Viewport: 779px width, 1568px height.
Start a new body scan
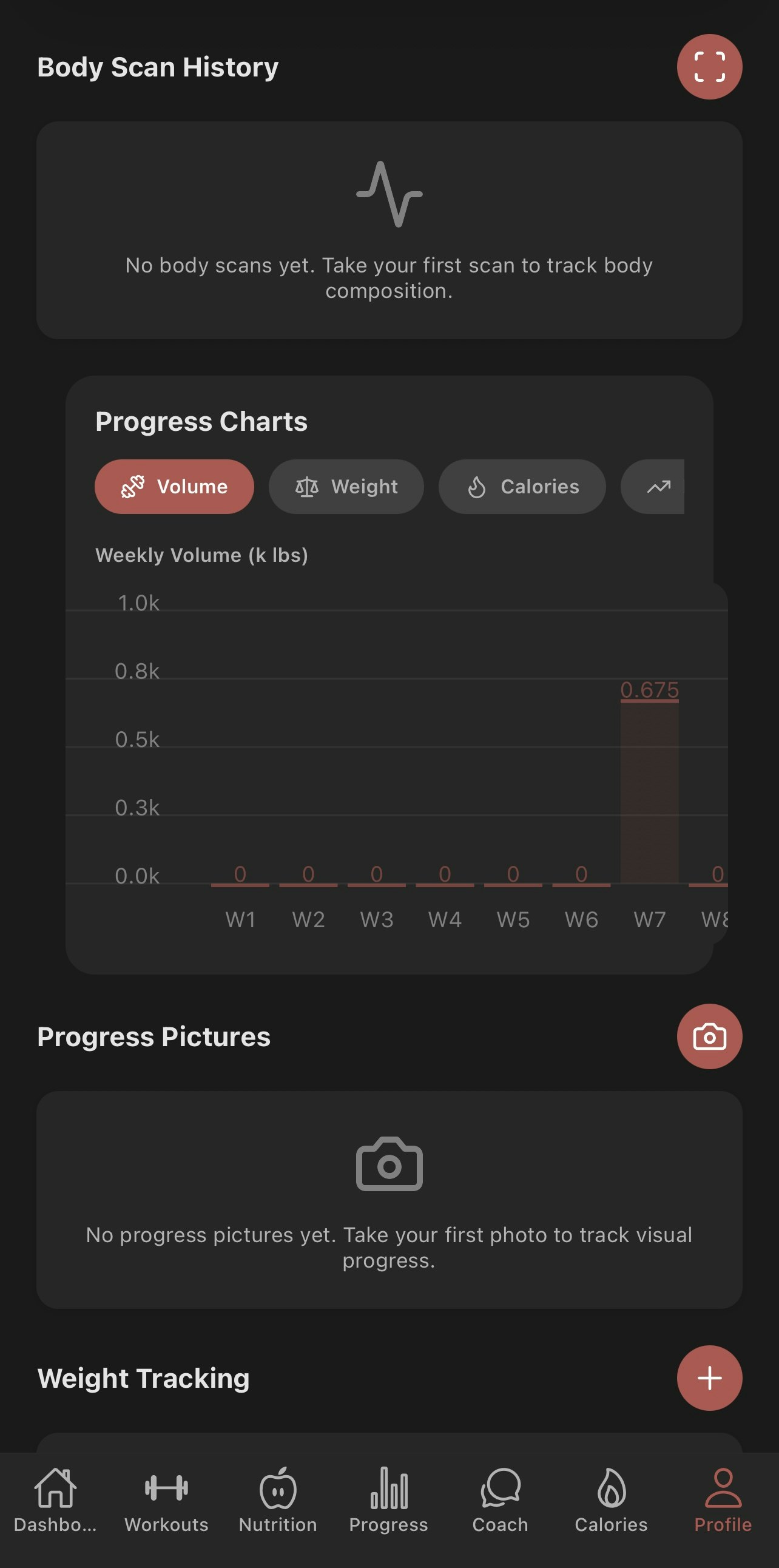[x=709, y=67]
